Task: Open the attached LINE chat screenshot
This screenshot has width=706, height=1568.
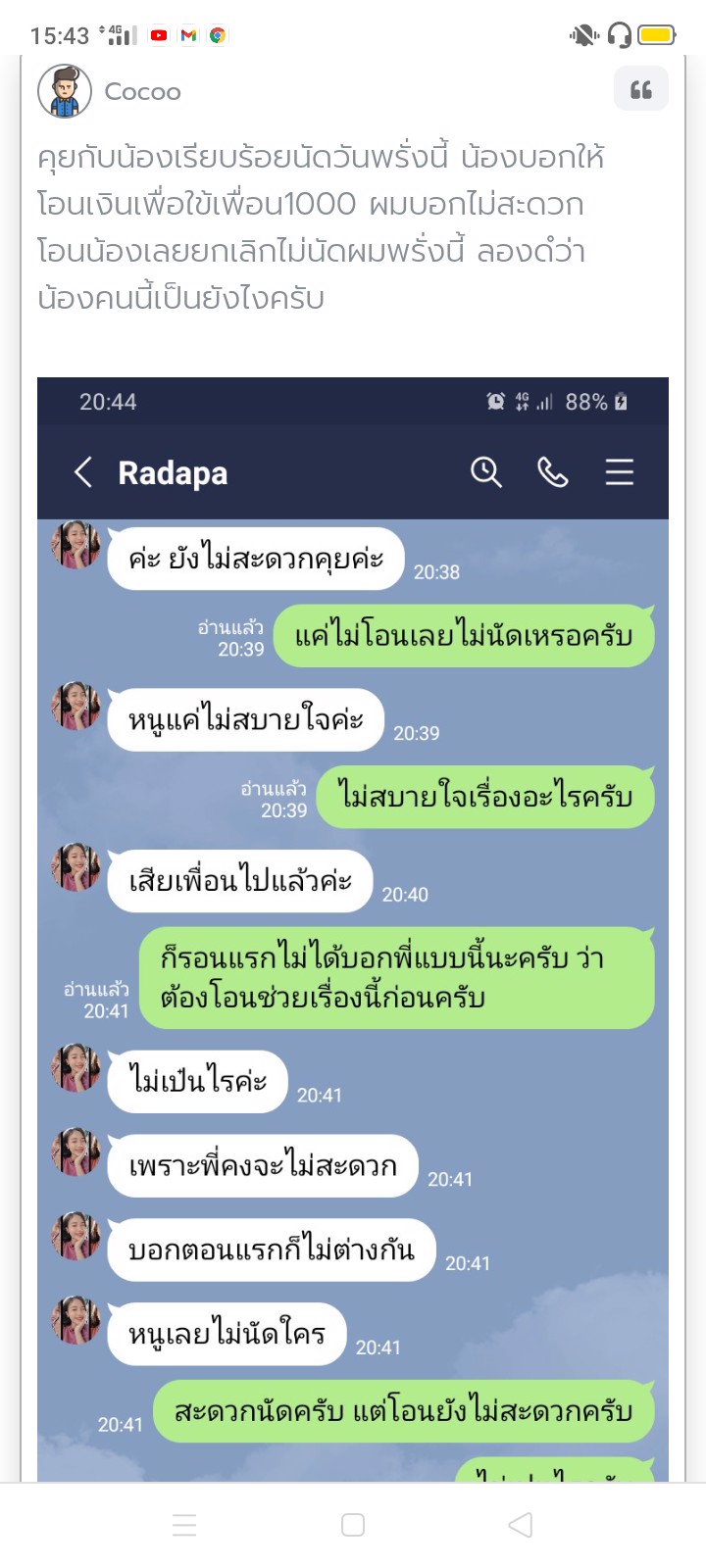Action: (x=353, y=931)
